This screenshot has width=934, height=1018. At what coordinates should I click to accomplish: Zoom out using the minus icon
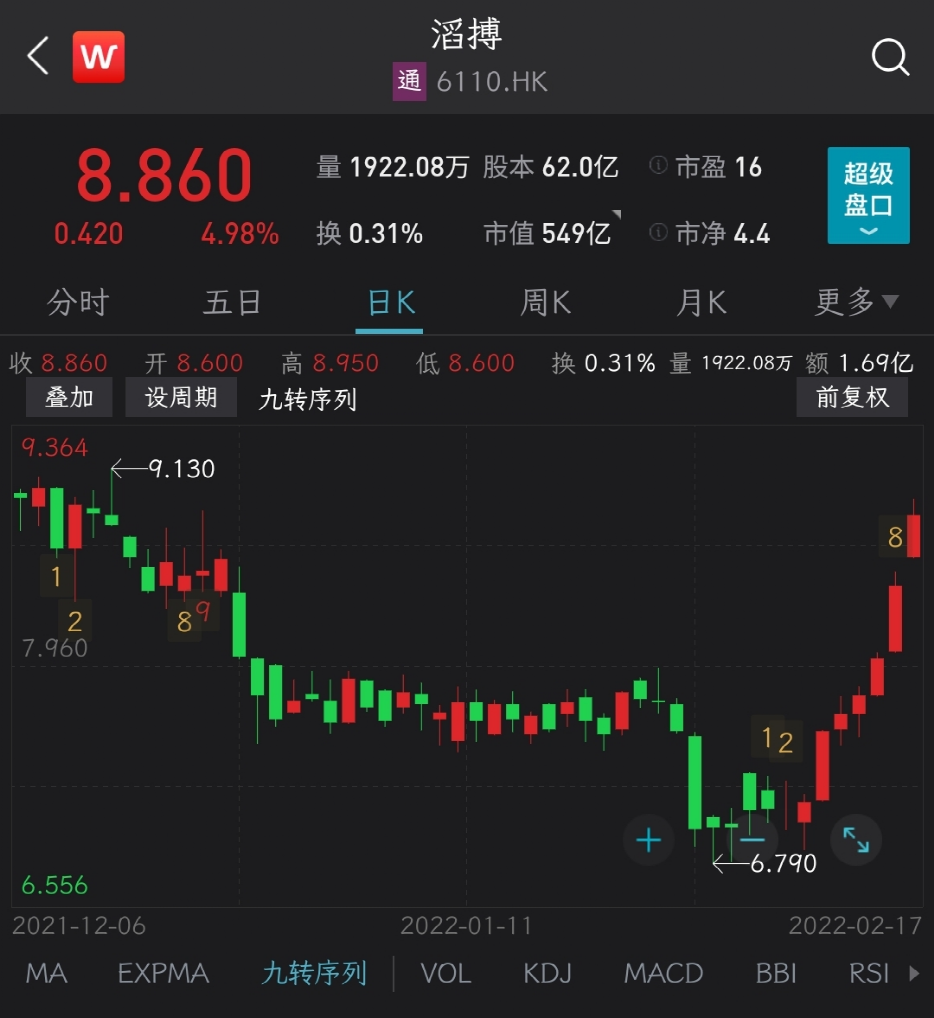(x=752, y=841)
